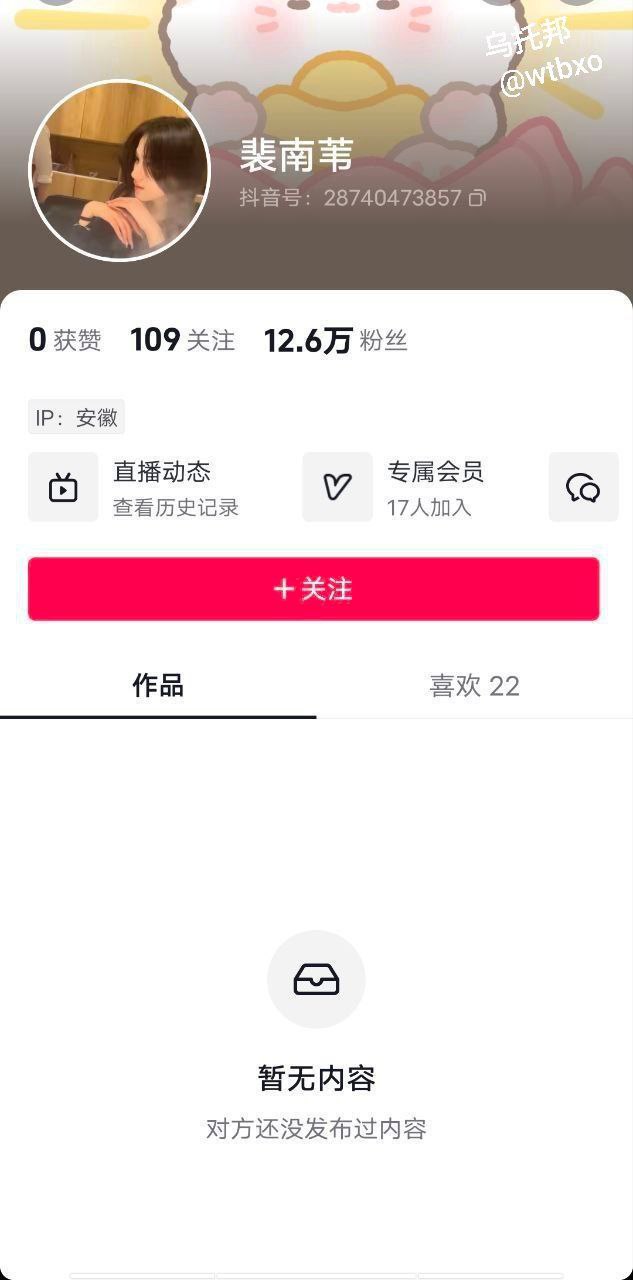View the 109 following list
The height and width of the screenshot is (1280, 633).
click(182, 341)
